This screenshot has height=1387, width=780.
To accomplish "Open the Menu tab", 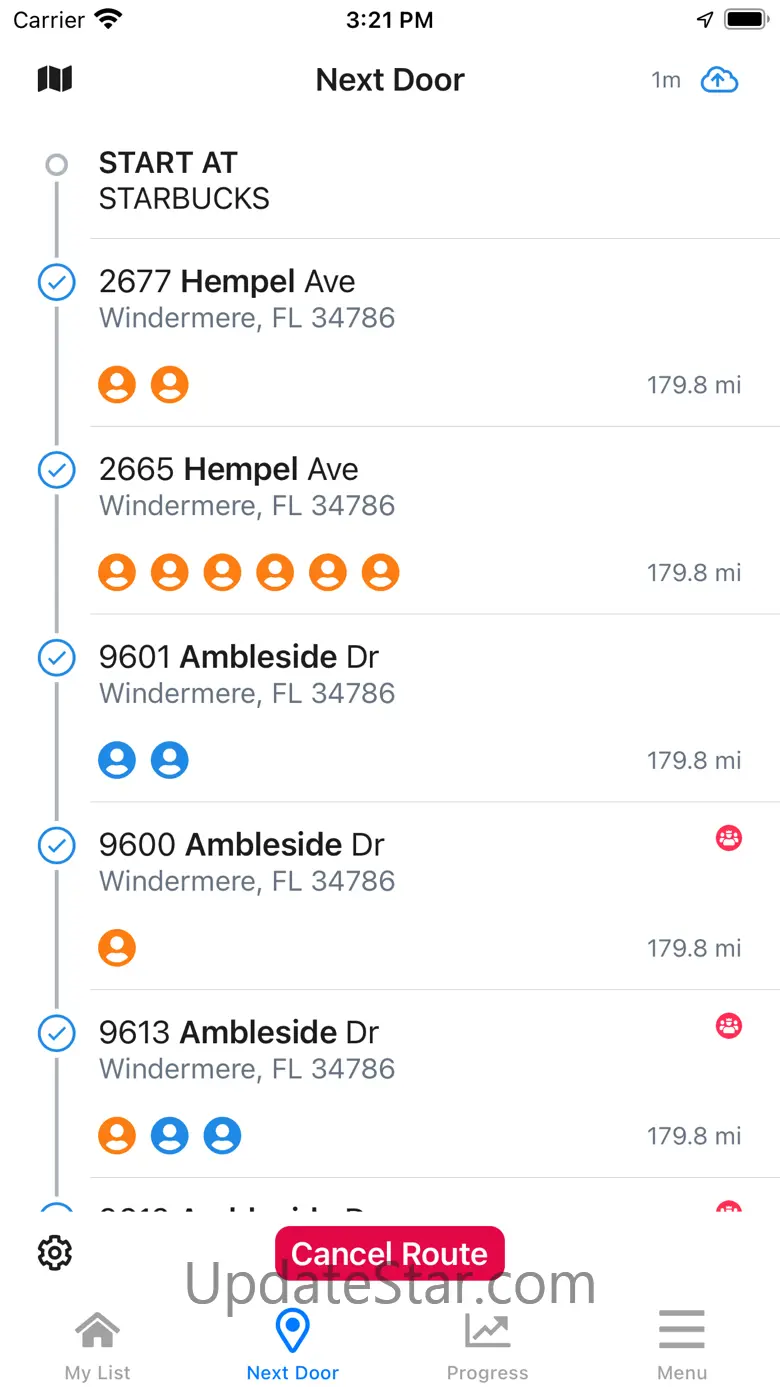I will pyautogui.click(x=682, y=1347).
